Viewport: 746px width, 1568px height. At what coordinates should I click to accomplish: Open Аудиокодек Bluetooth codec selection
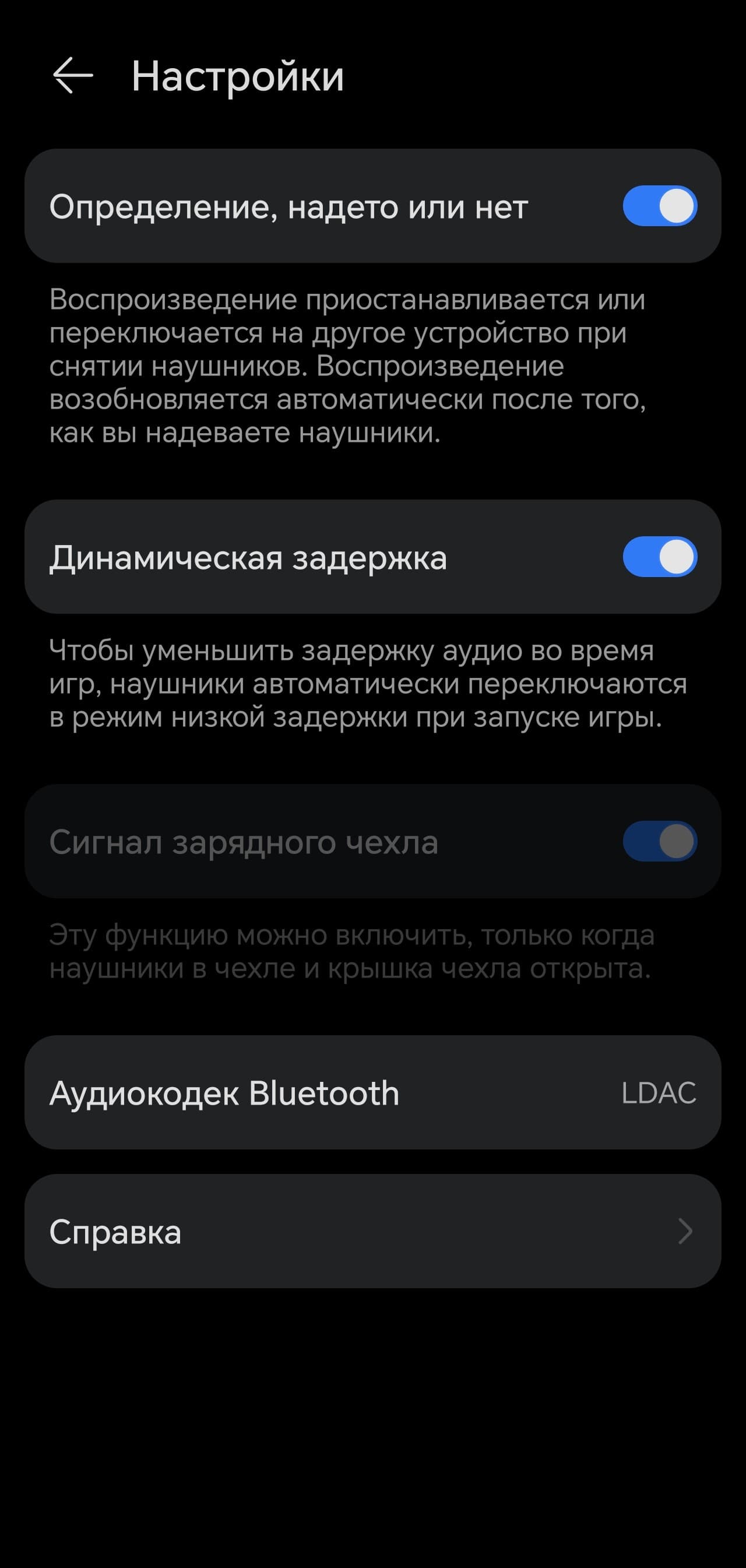pyautogui.click(x=372, y=1092)
